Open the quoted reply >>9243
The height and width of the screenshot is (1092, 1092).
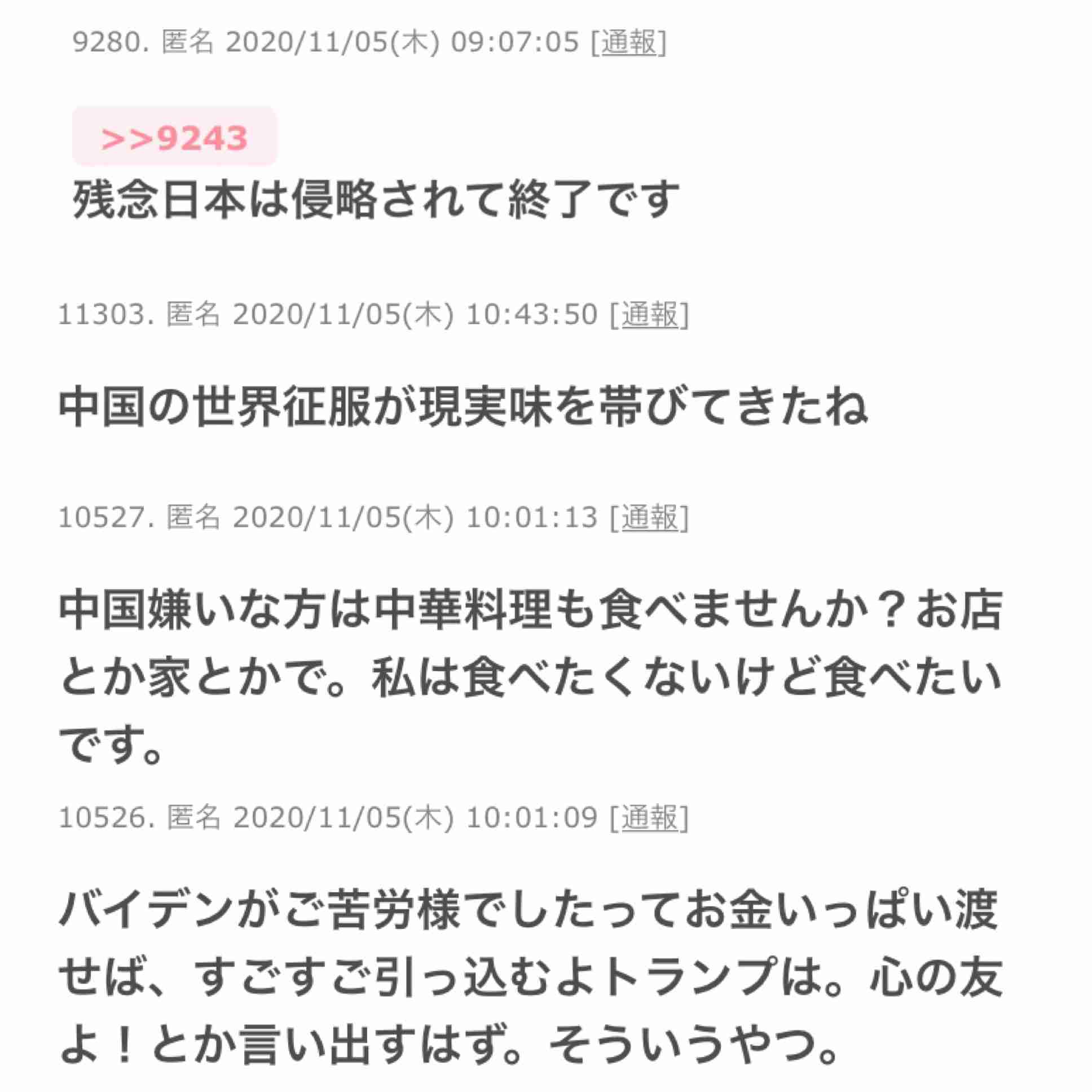coord(174,138)
